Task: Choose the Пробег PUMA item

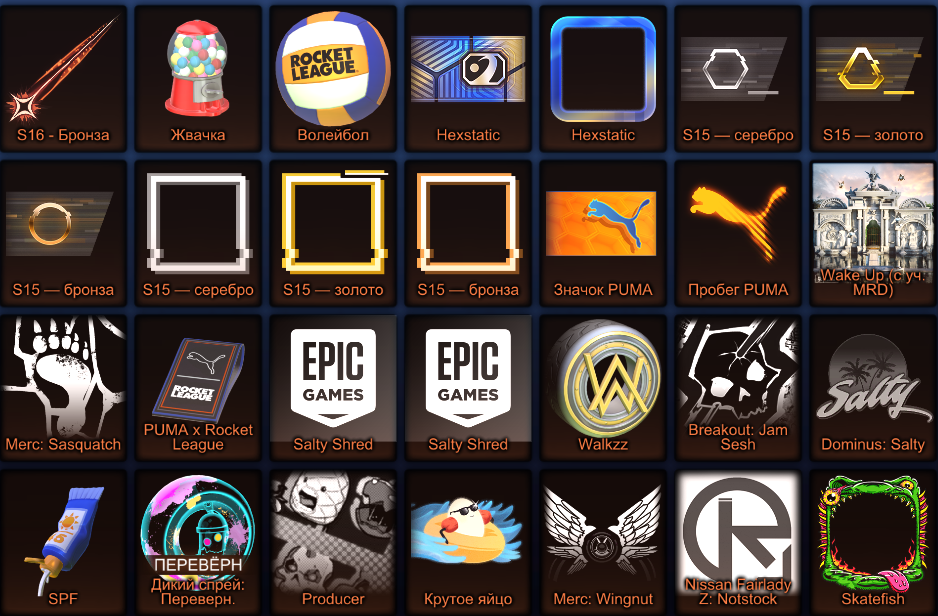Action: (738, 232)
